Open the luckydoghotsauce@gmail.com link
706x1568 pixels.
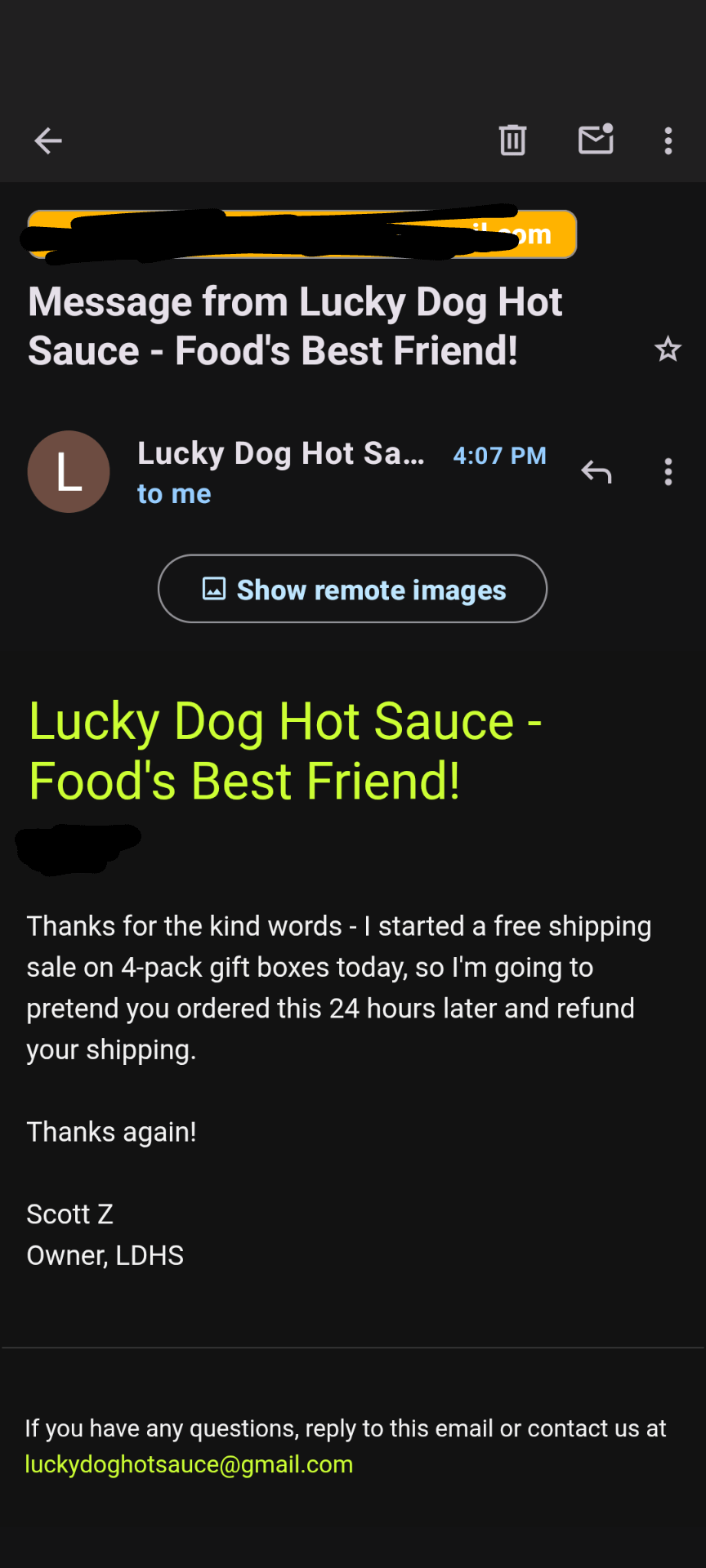(189, 1464)
